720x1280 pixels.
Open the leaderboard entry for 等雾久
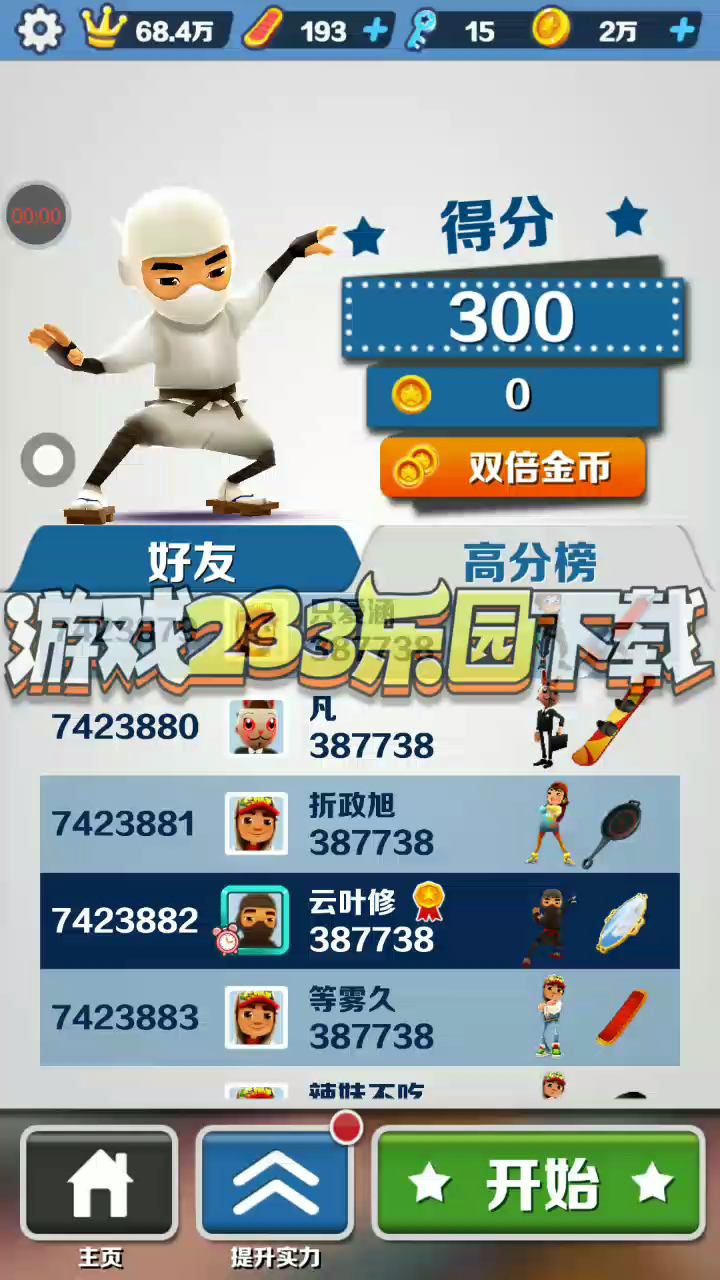click(360, 1017)
